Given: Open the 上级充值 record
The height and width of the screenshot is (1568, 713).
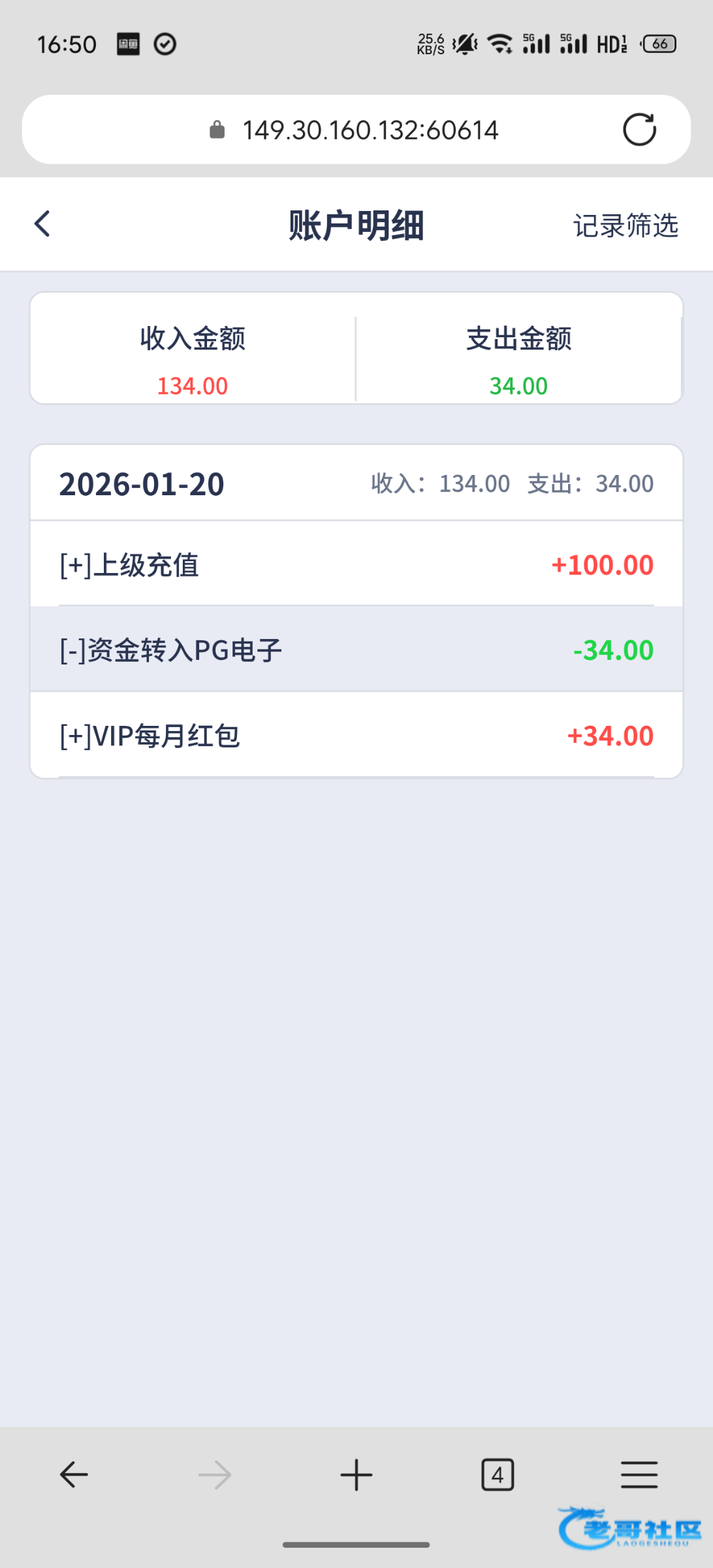Looking at the screenshot, I should pos(356,564).
